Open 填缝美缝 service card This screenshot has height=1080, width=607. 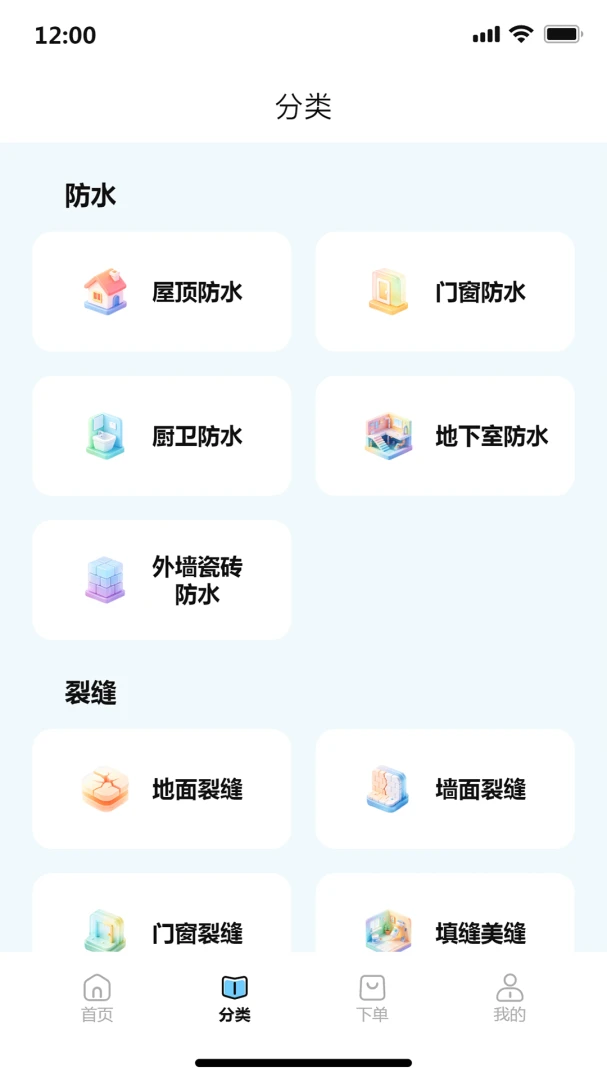click(445, 913)
